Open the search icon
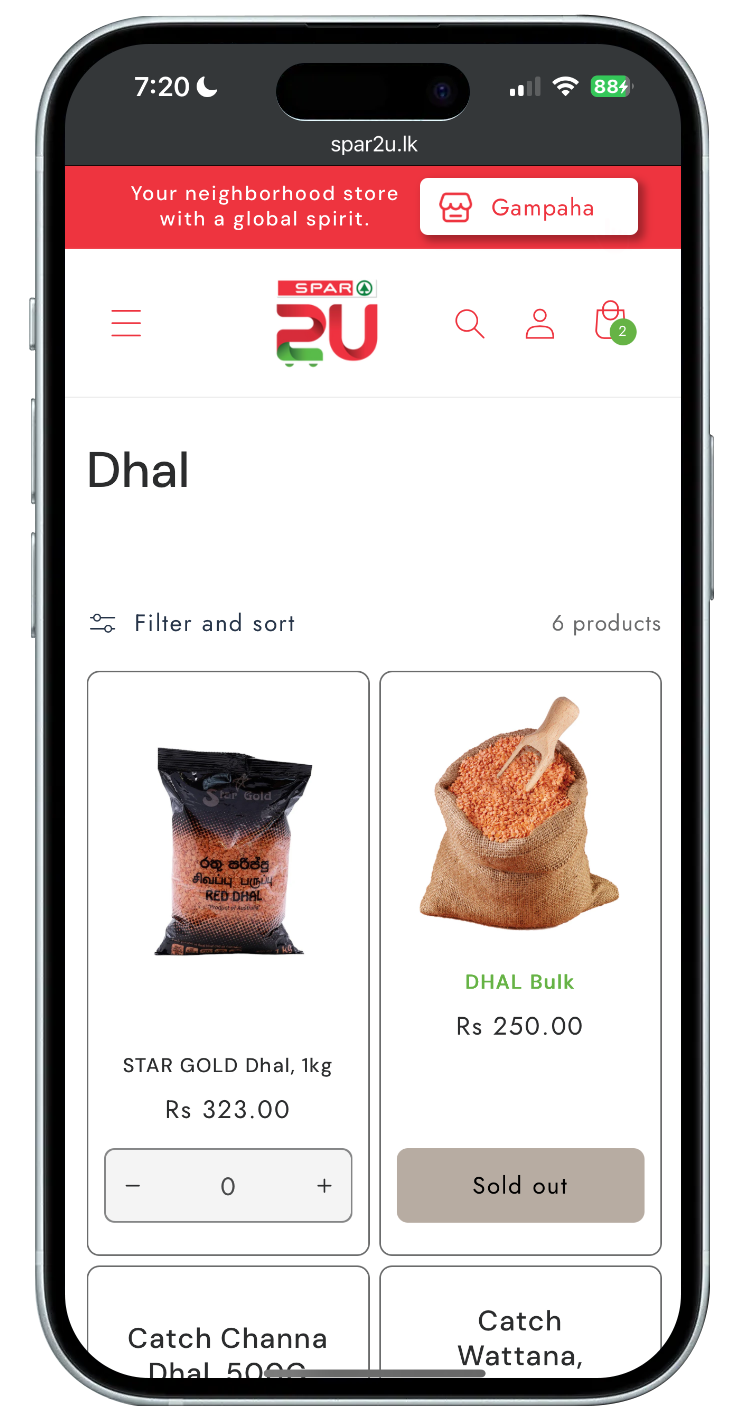The height and width of the screenshot is (1420, 740). tap(469, 323)
